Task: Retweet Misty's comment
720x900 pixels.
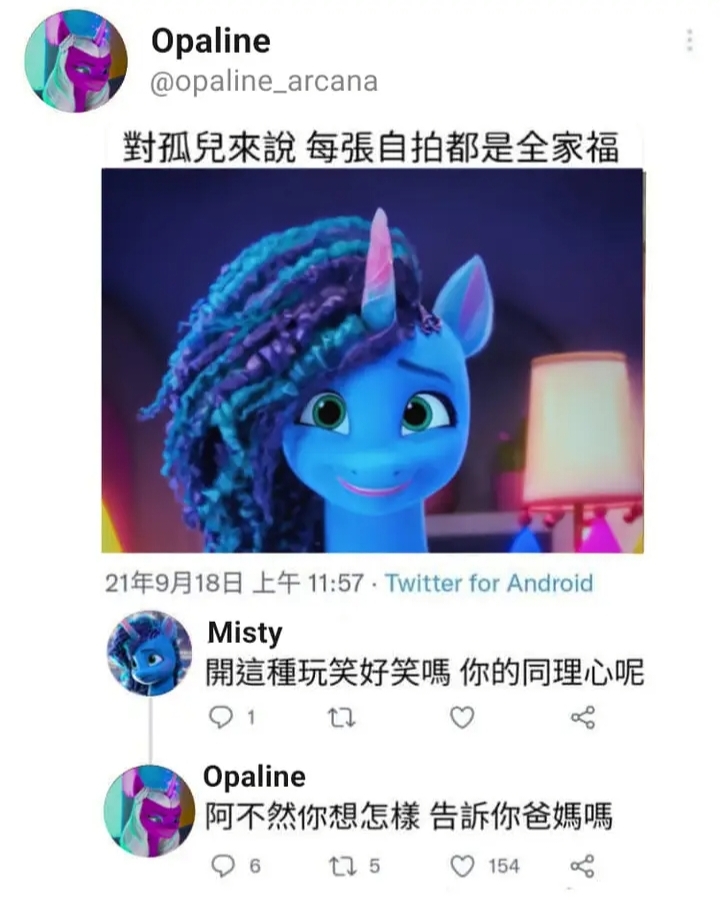Action: click(x=342, y=717)
